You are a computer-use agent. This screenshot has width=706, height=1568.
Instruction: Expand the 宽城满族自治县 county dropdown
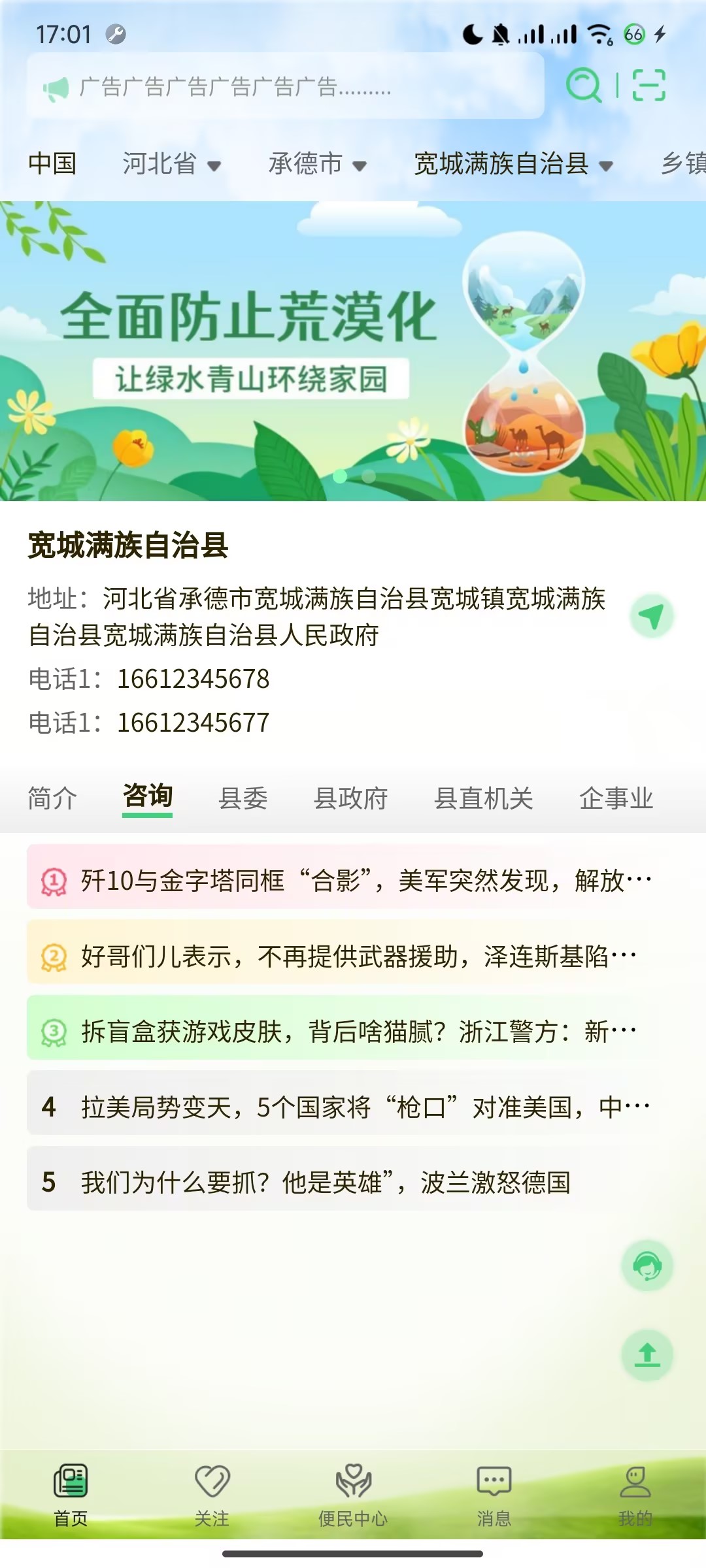point(513,163)
